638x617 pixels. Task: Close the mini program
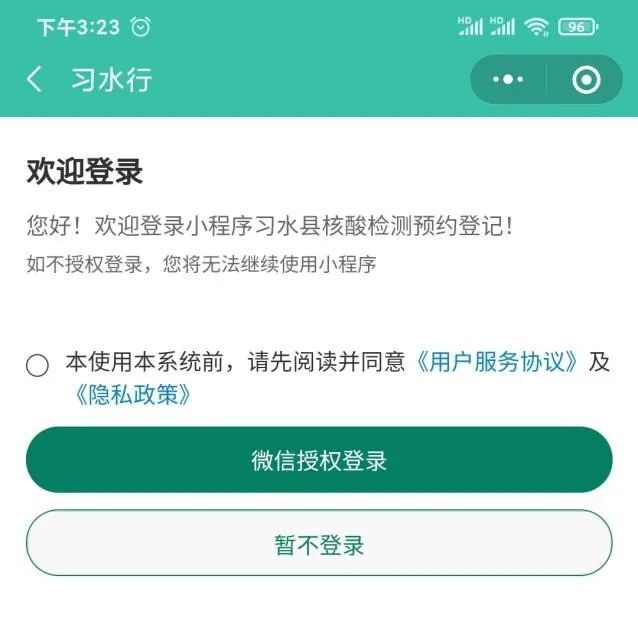tap(585, 80)
